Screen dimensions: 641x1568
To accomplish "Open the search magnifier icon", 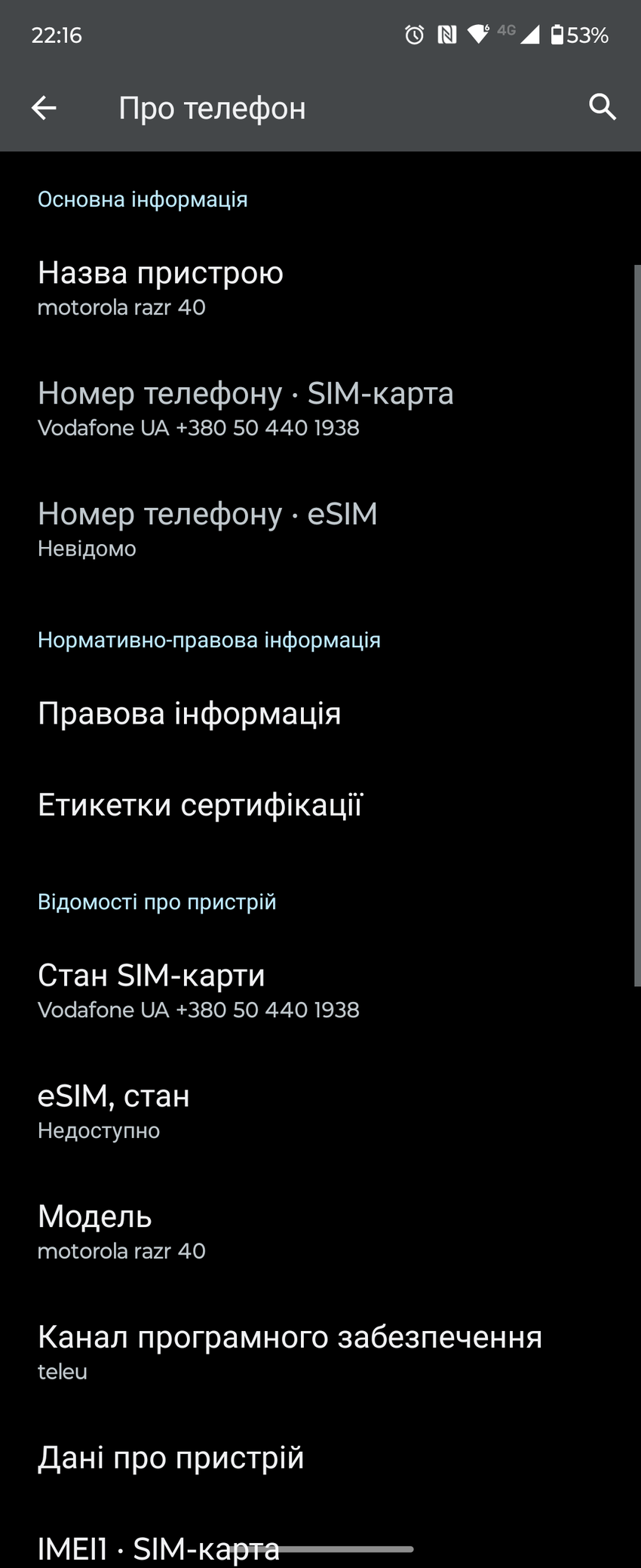I will (602, 108).
